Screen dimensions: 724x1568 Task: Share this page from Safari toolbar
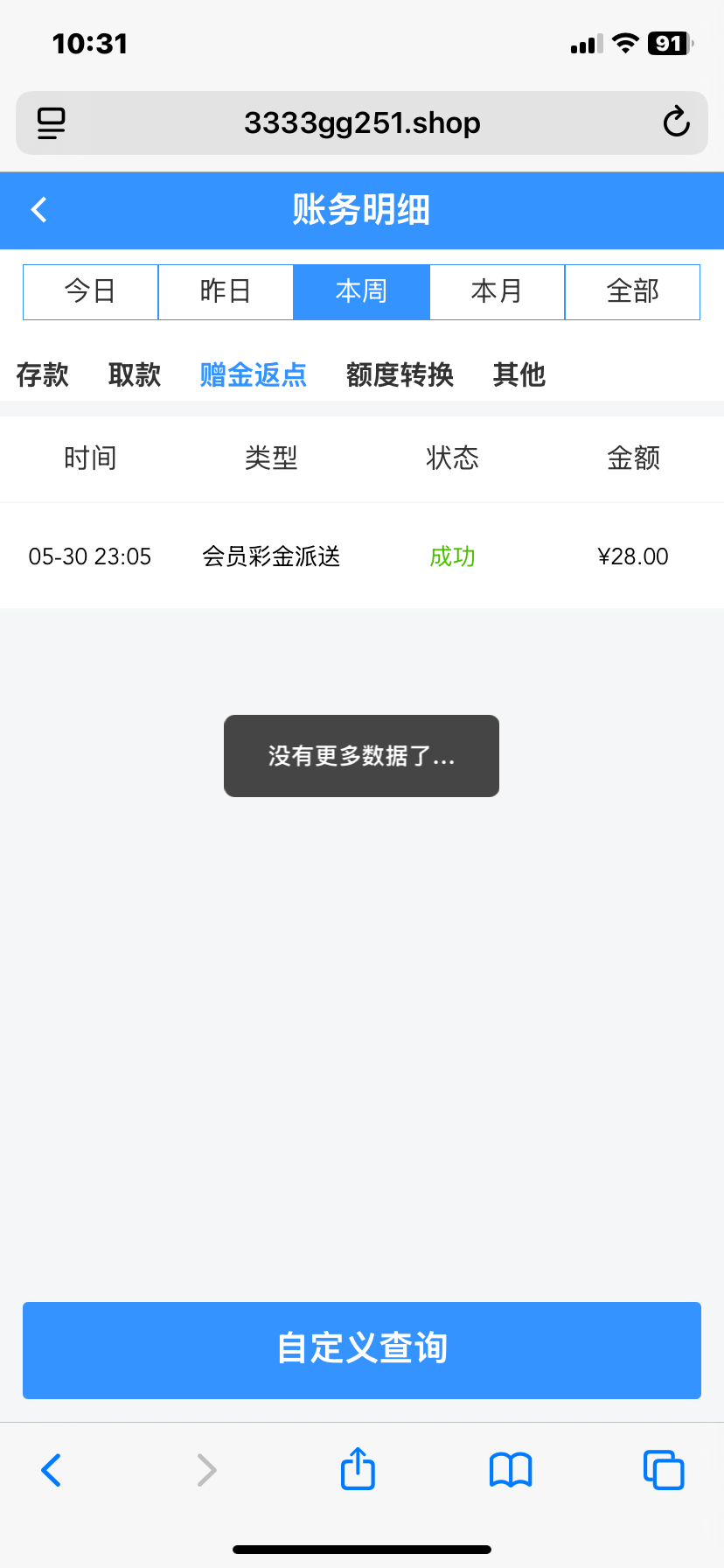(x=358, y=1469)
